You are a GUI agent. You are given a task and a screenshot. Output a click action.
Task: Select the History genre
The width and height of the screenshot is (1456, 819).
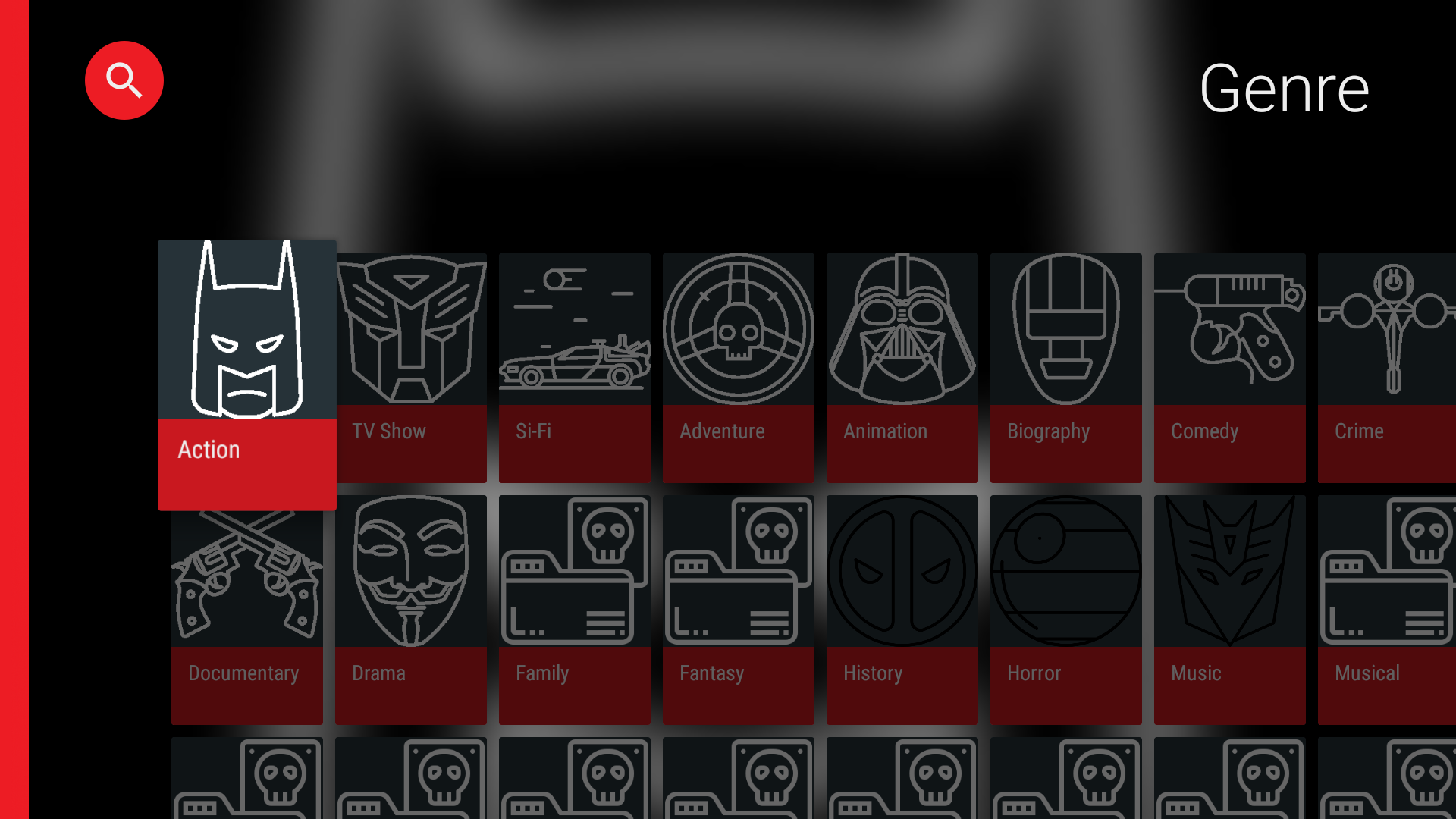tap(902, 610)
